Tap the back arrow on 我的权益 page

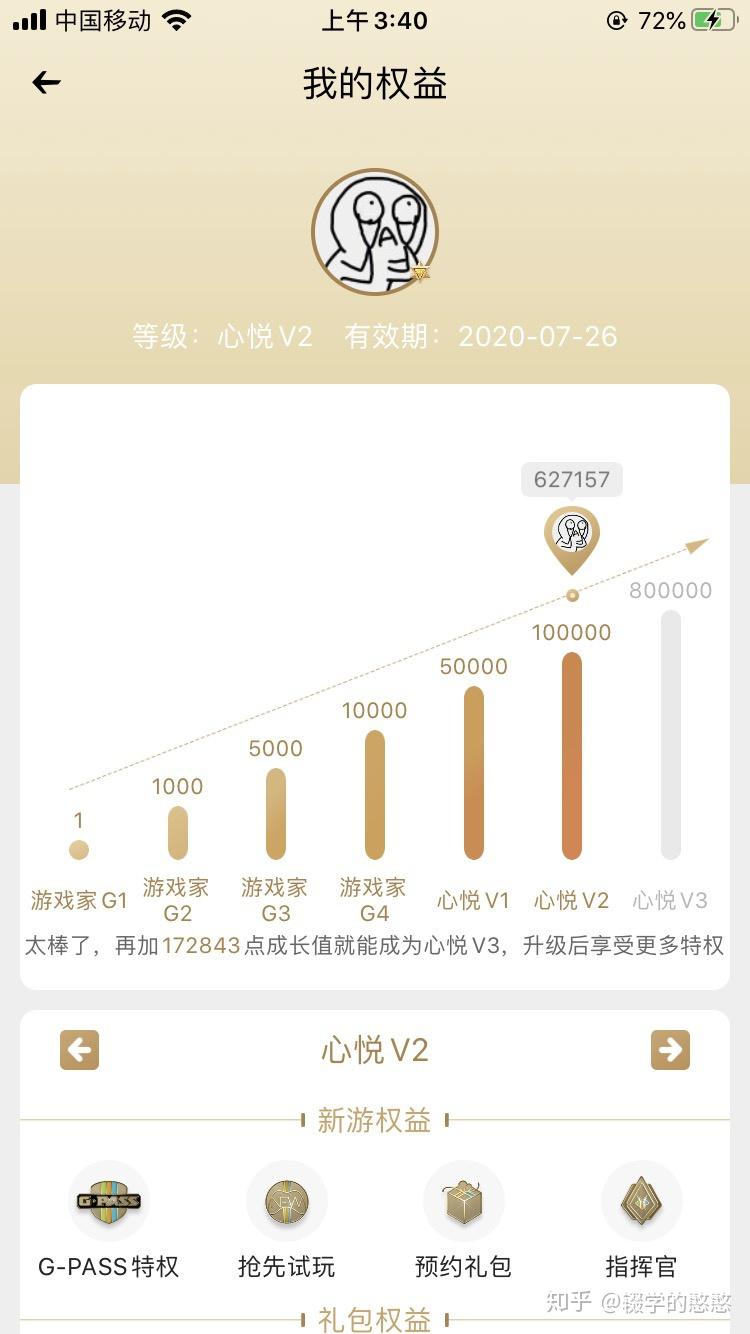[45, 83]
